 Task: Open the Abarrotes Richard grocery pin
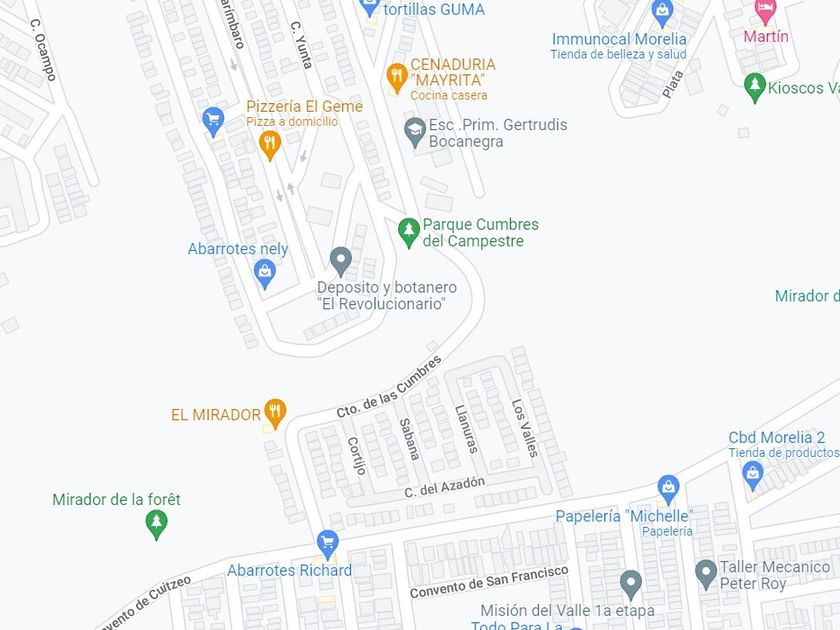327,545
